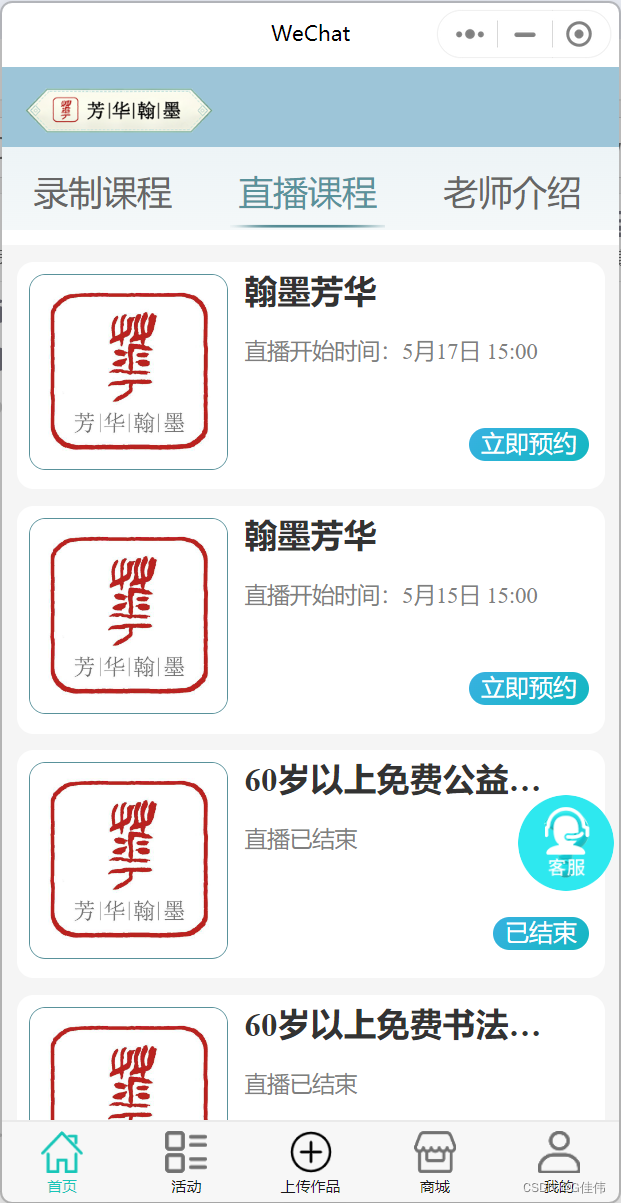Viewport: 621px width, 1203px height.
Task: Minimize the mini program window
Action: click(525, 34)
